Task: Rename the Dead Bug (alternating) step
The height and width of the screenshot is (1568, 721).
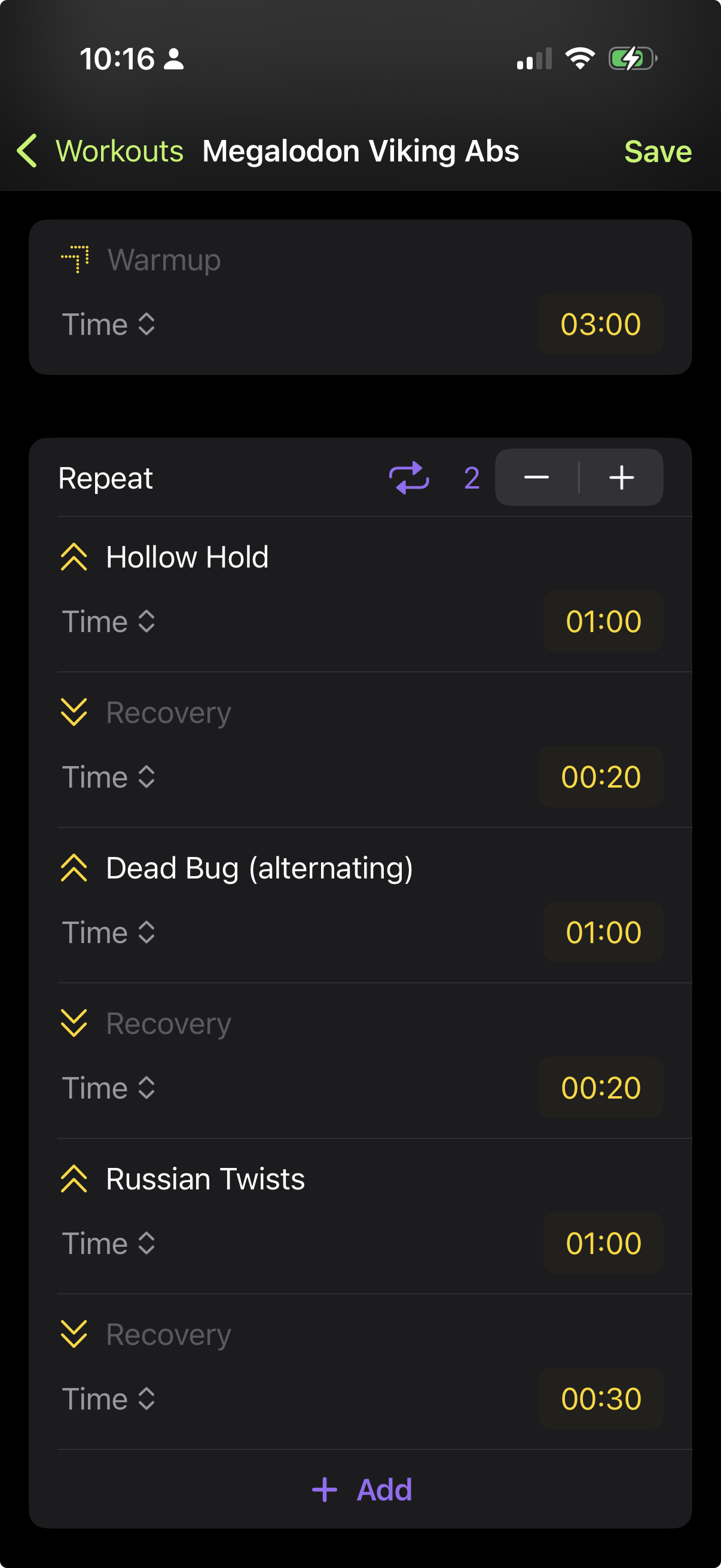Action: tap(260, 868)
